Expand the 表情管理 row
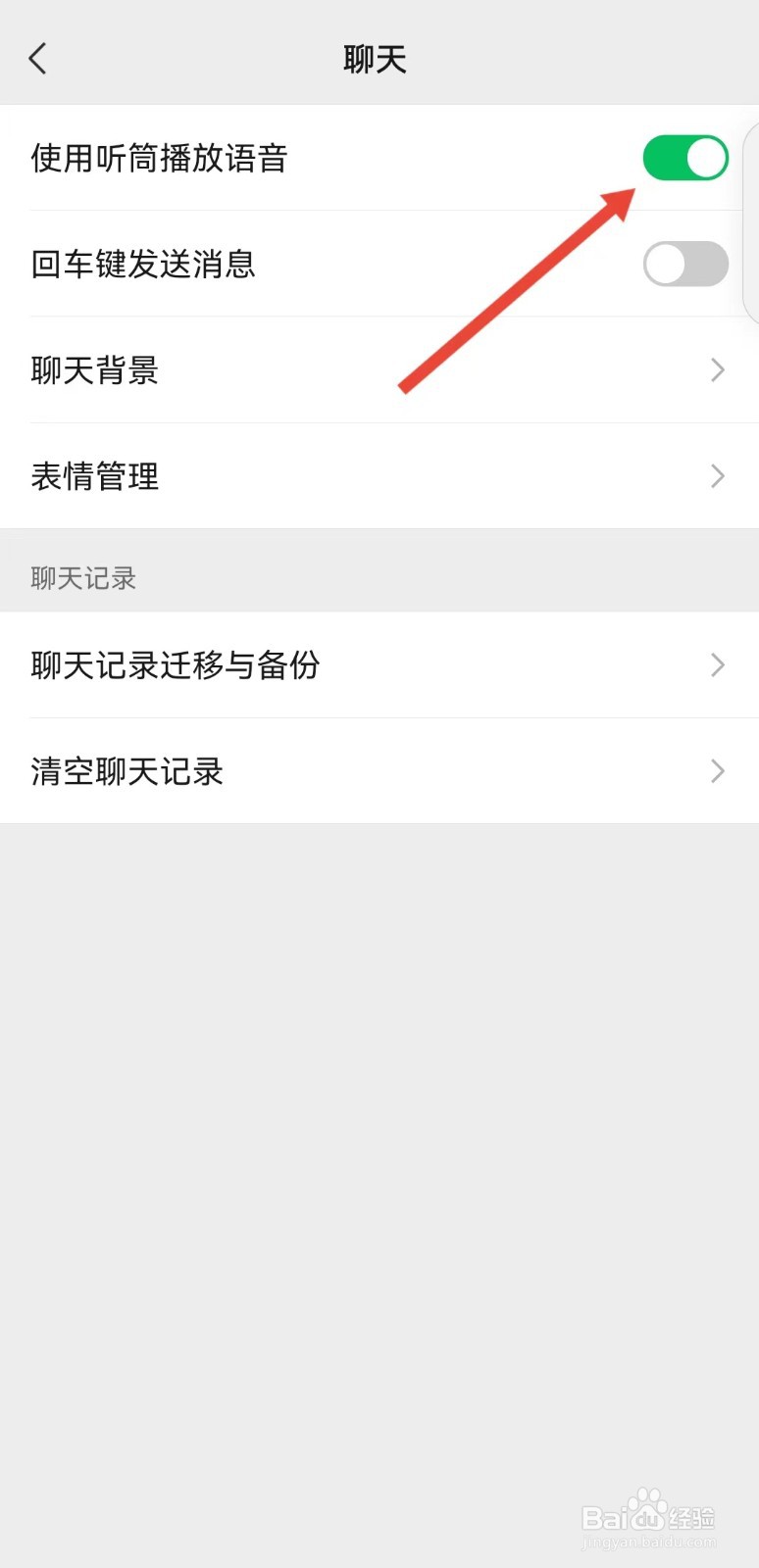Viewport: 759px width, 1568px height. click(x=379, y=477)
